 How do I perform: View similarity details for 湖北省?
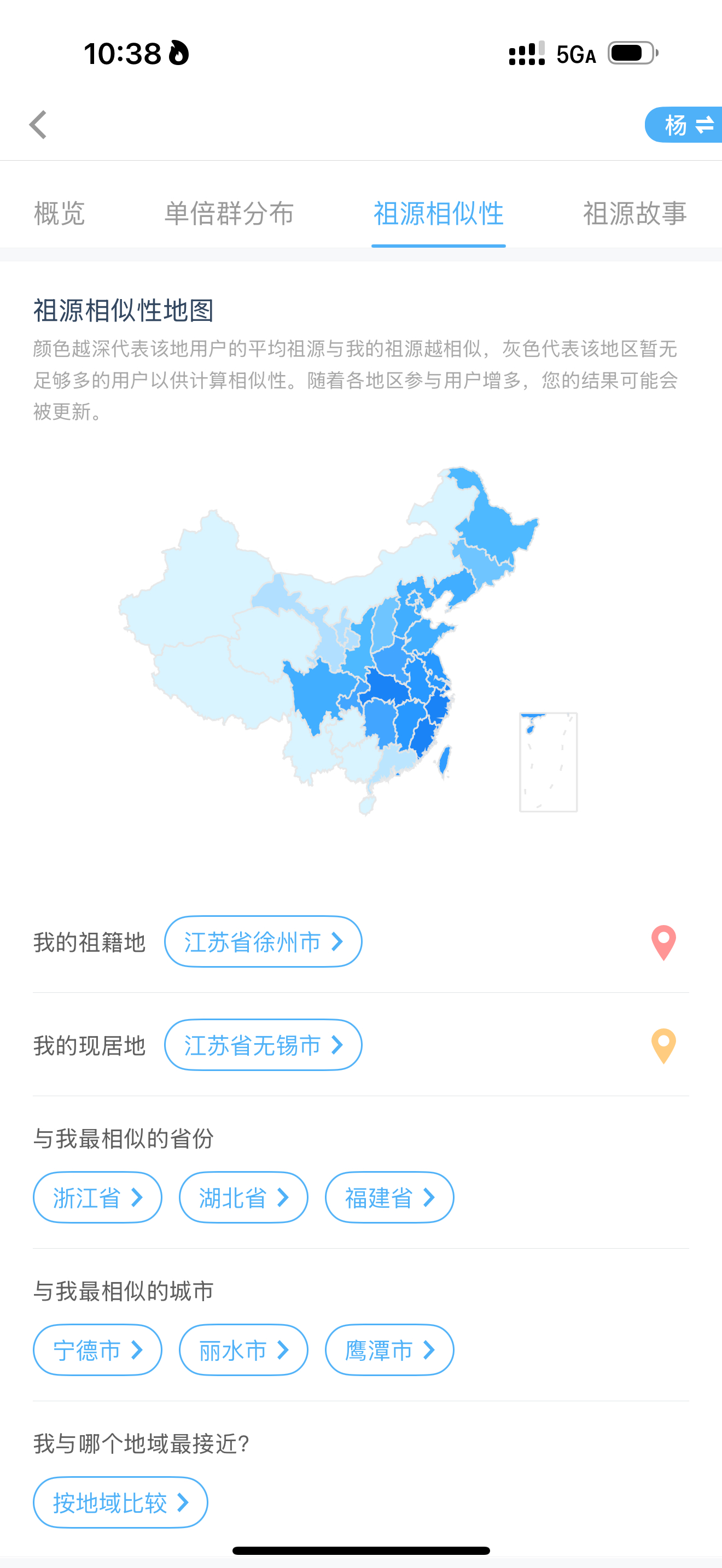click(243, 1197)
